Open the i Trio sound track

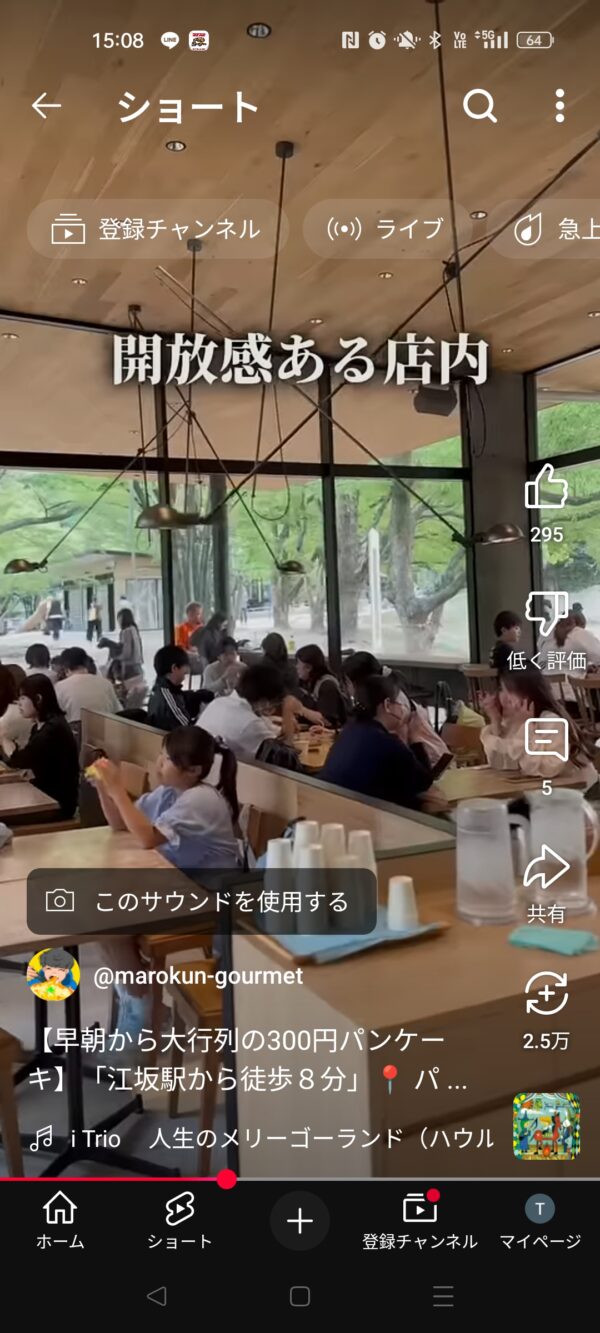[262, 1138]
